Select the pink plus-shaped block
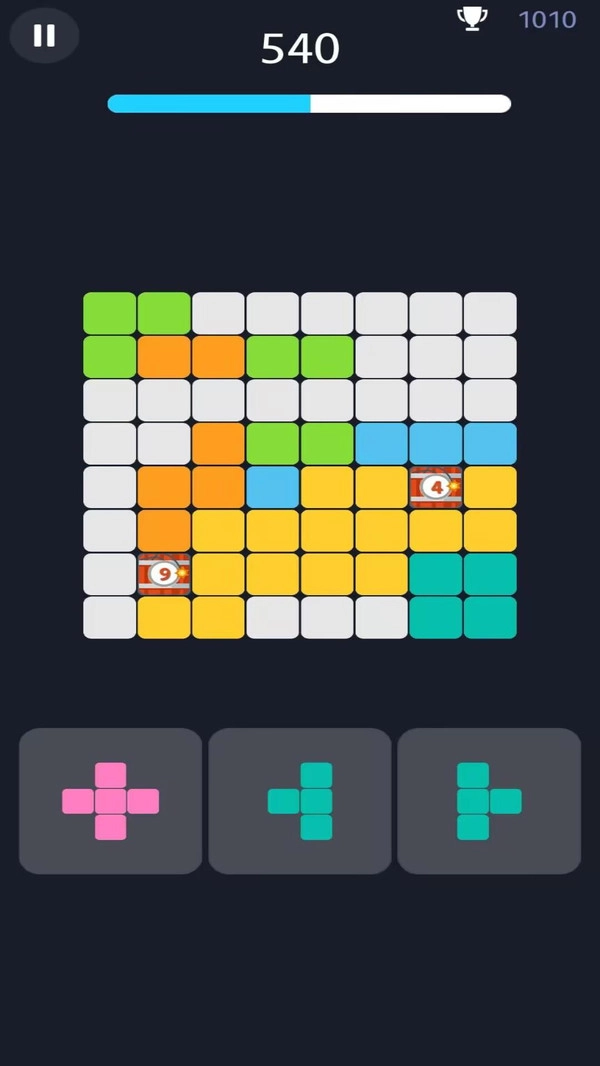The height and width of the screenshot is (1066, 600). click(111, 801)
